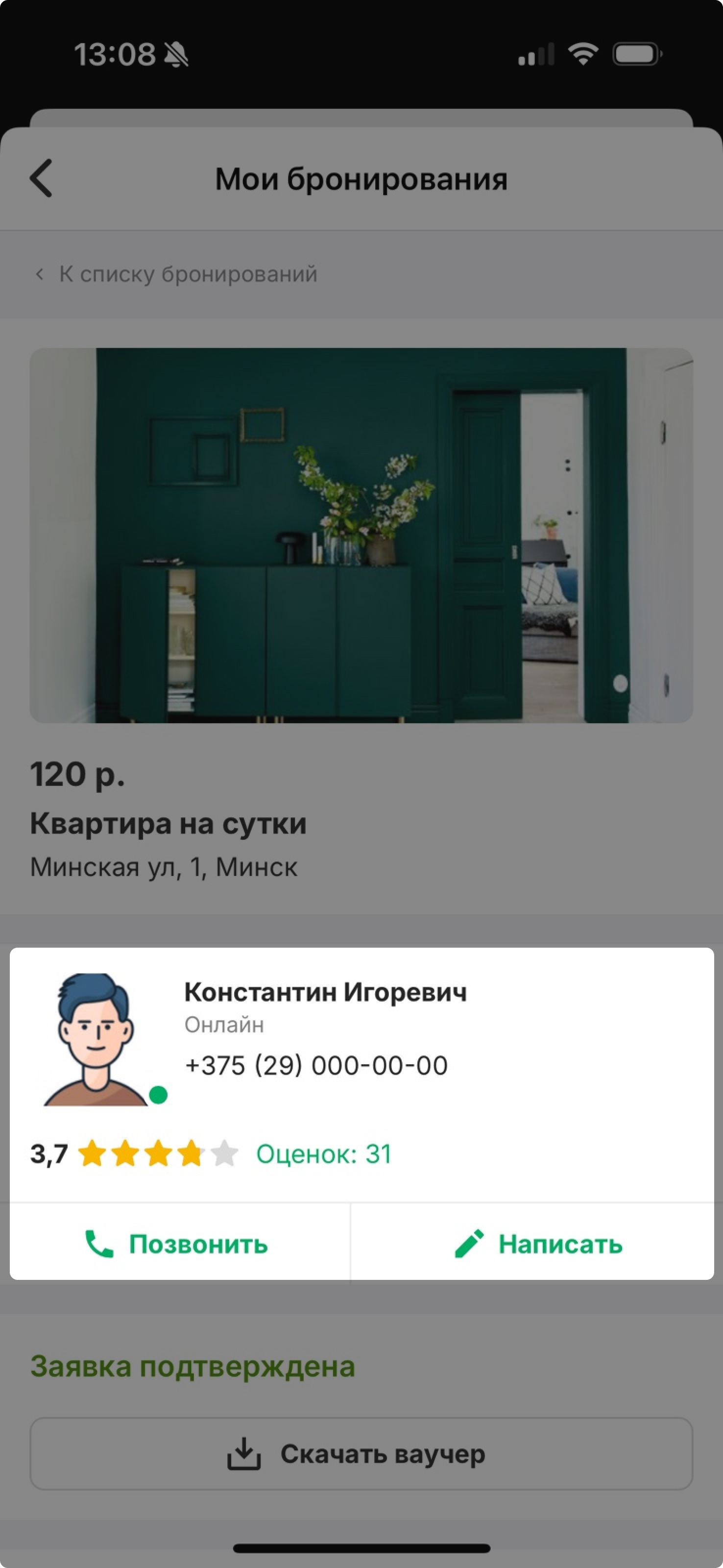
Task: Open Konstantin Igorevich's profile avatar
Action: (96, 1039)
